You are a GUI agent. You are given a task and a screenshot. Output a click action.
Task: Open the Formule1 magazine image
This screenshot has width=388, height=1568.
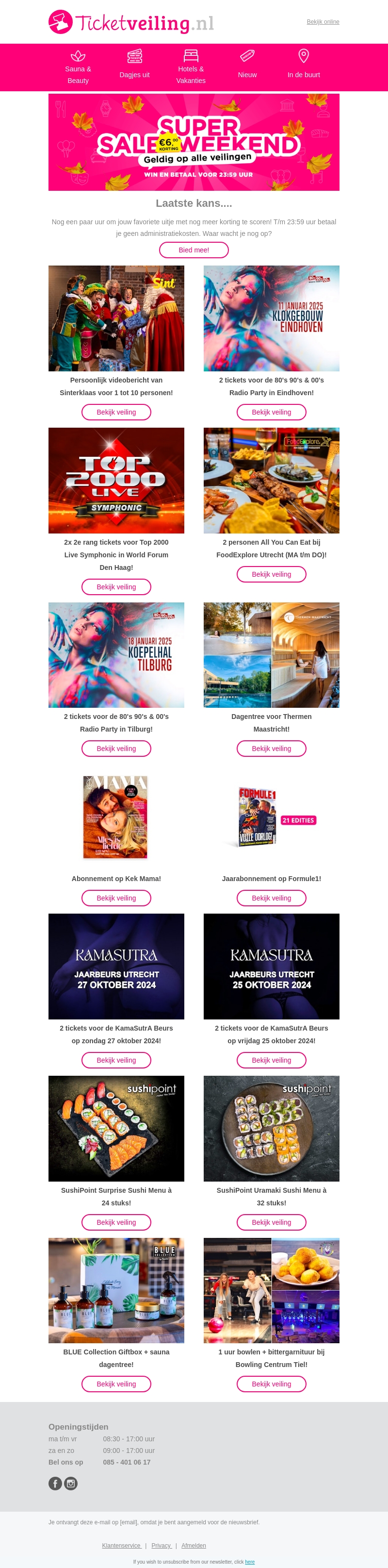pos(271,817)
